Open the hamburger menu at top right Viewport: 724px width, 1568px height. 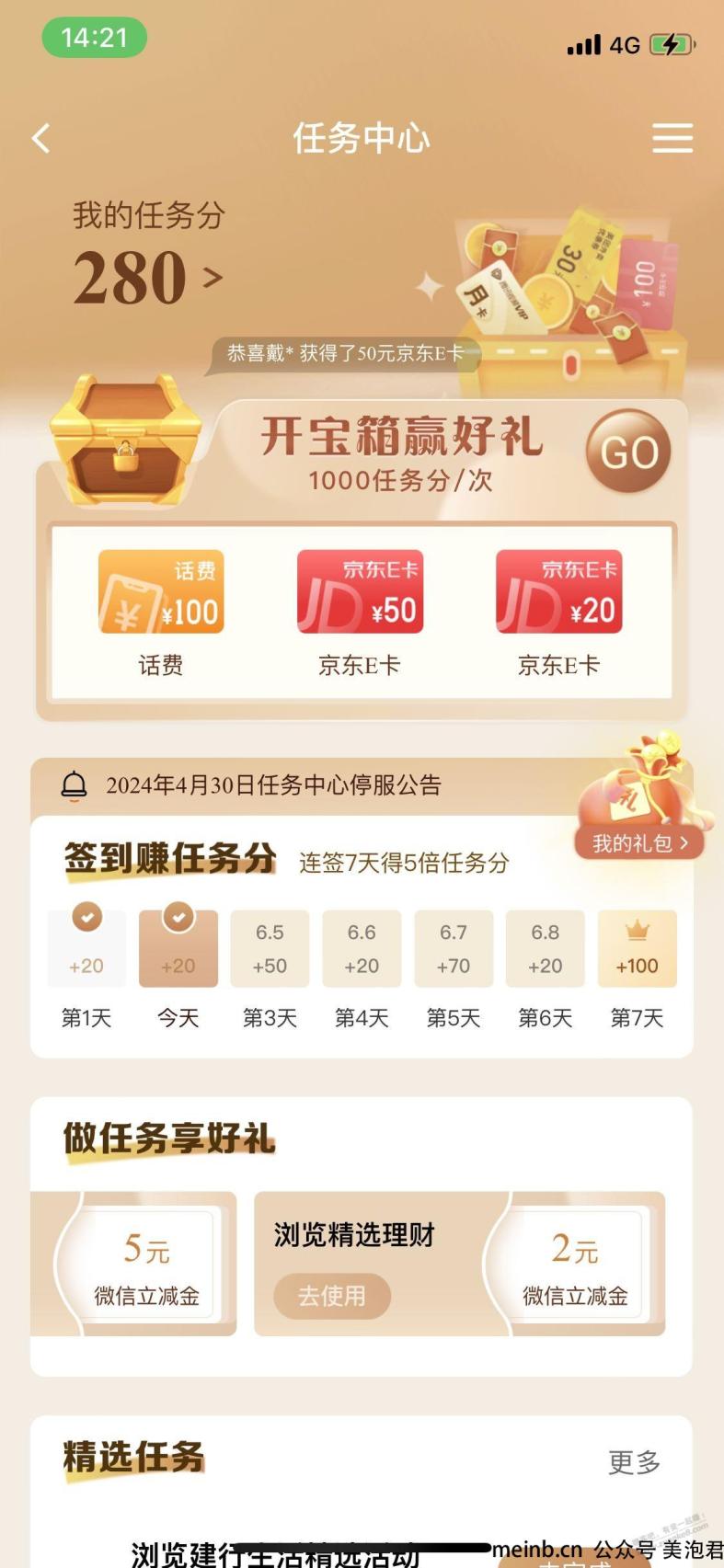672,139
